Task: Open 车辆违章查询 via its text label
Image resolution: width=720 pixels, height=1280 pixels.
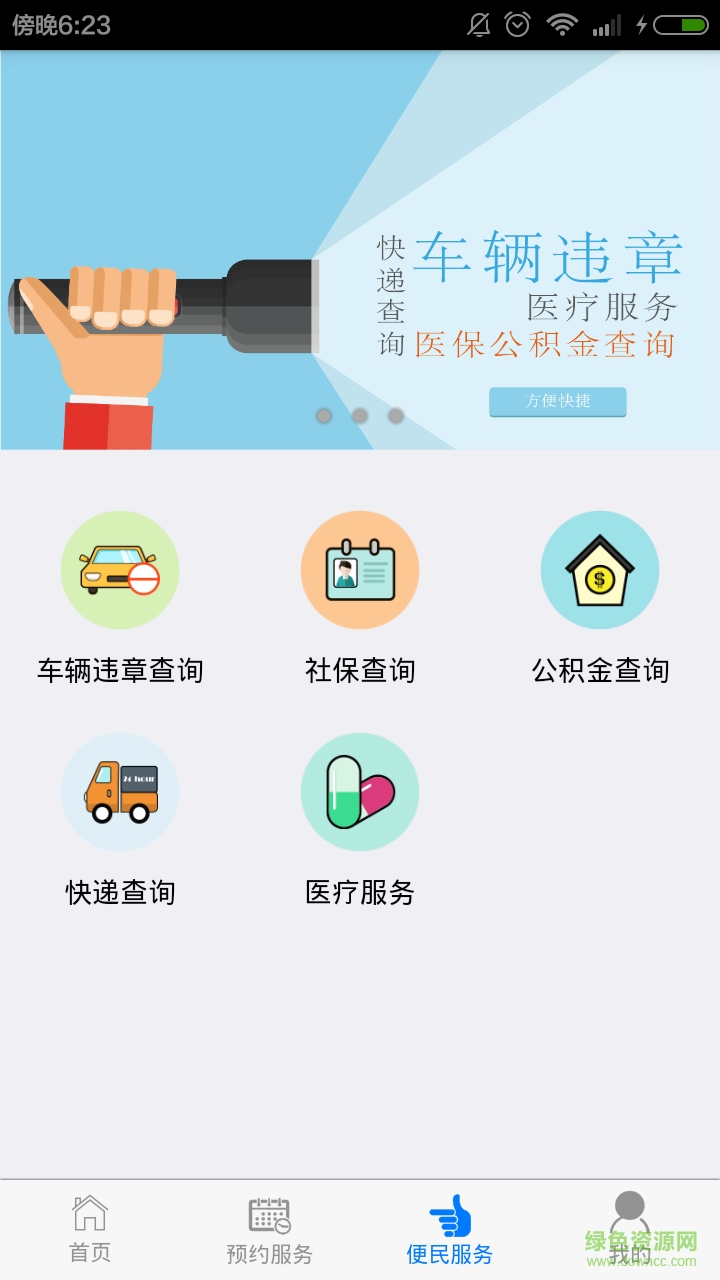Action: coord(120,671)
